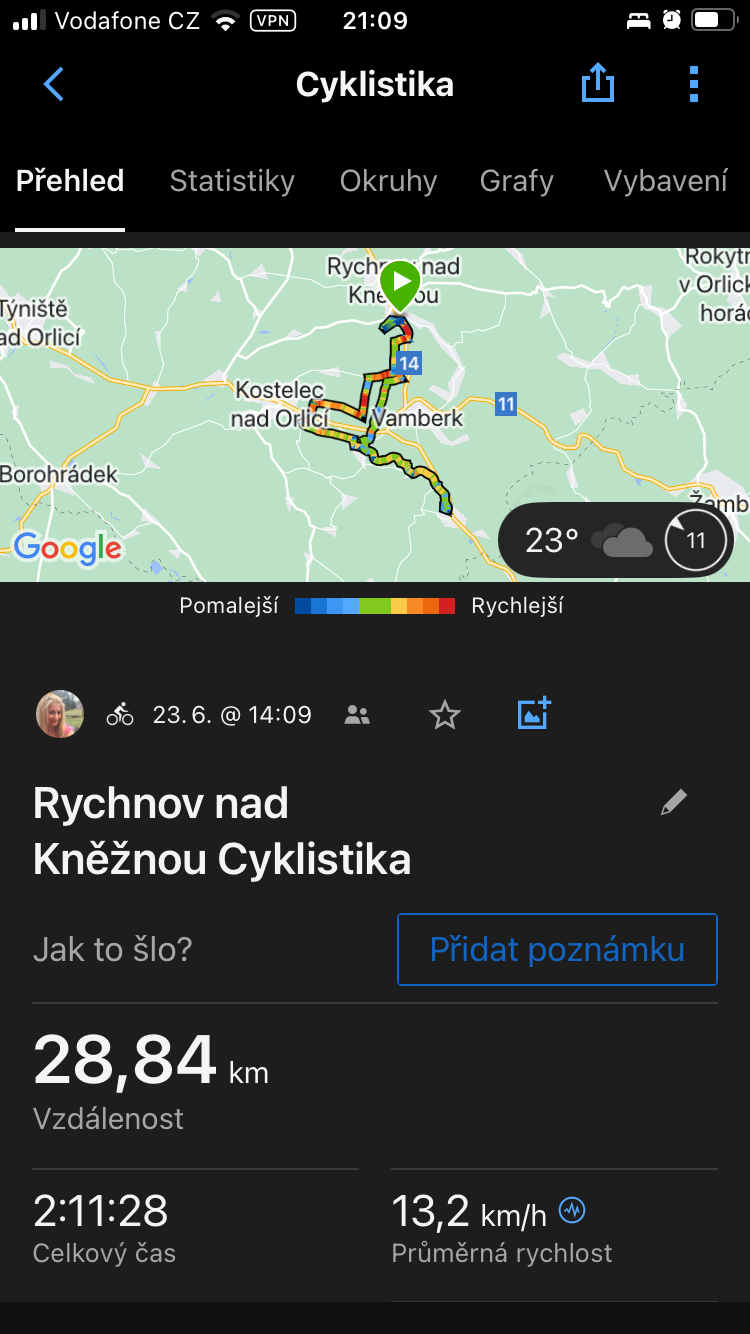Image resolution: width=750 pixels, height=1334 pixels.
Task: Open the average speed insight icon
Action: tap(572, 1211)
